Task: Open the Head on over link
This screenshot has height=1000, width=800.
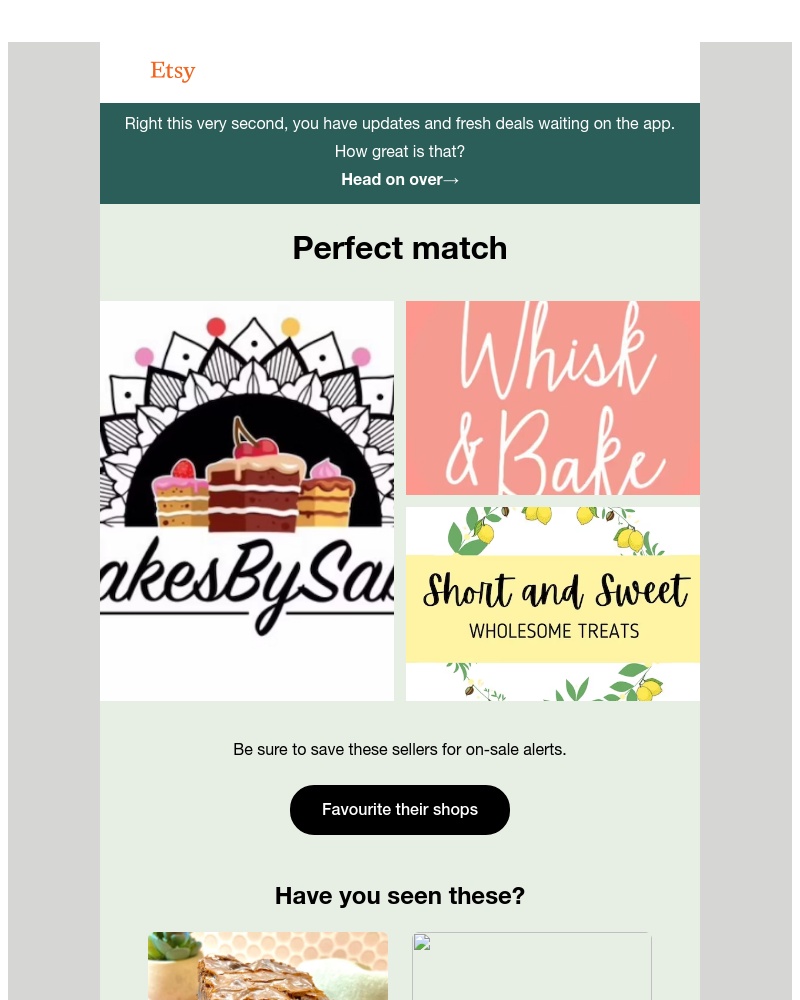Action: click(392, 179)
